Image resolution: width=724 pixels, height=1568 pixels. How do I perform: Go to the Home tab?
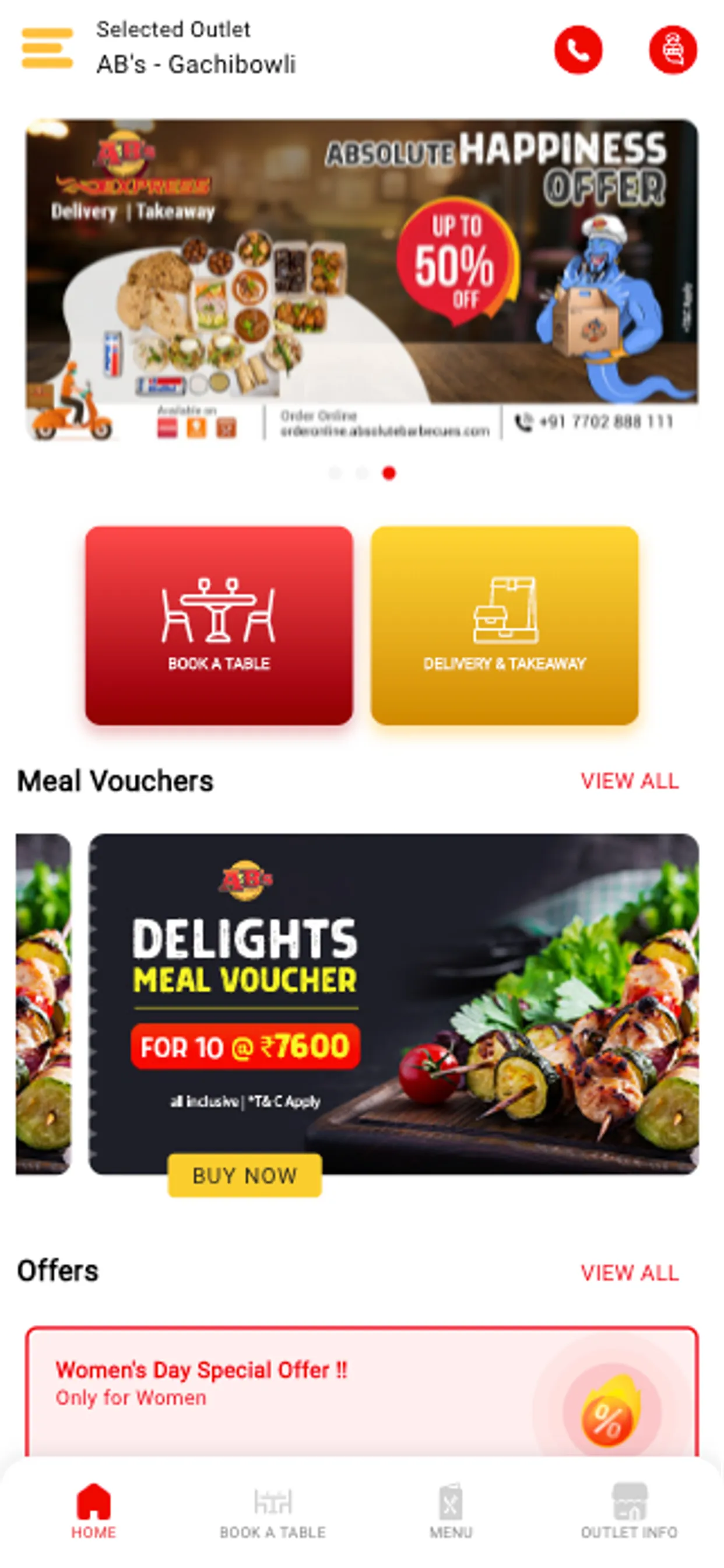point(93,1511)
